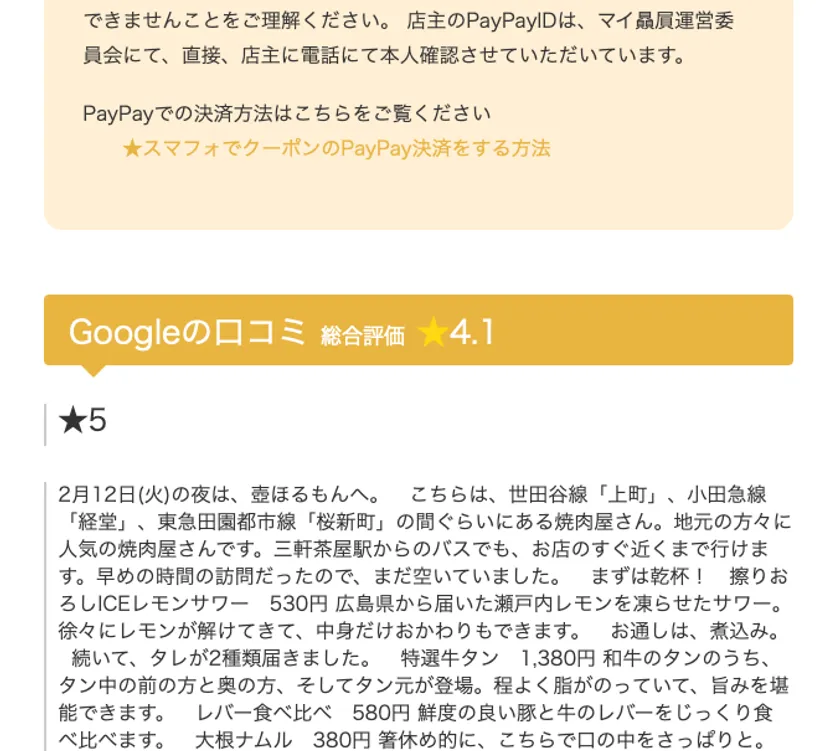Open the link on paying coupons with PayPay
This screenshot has height=751, width=840.
coord(336,149)
